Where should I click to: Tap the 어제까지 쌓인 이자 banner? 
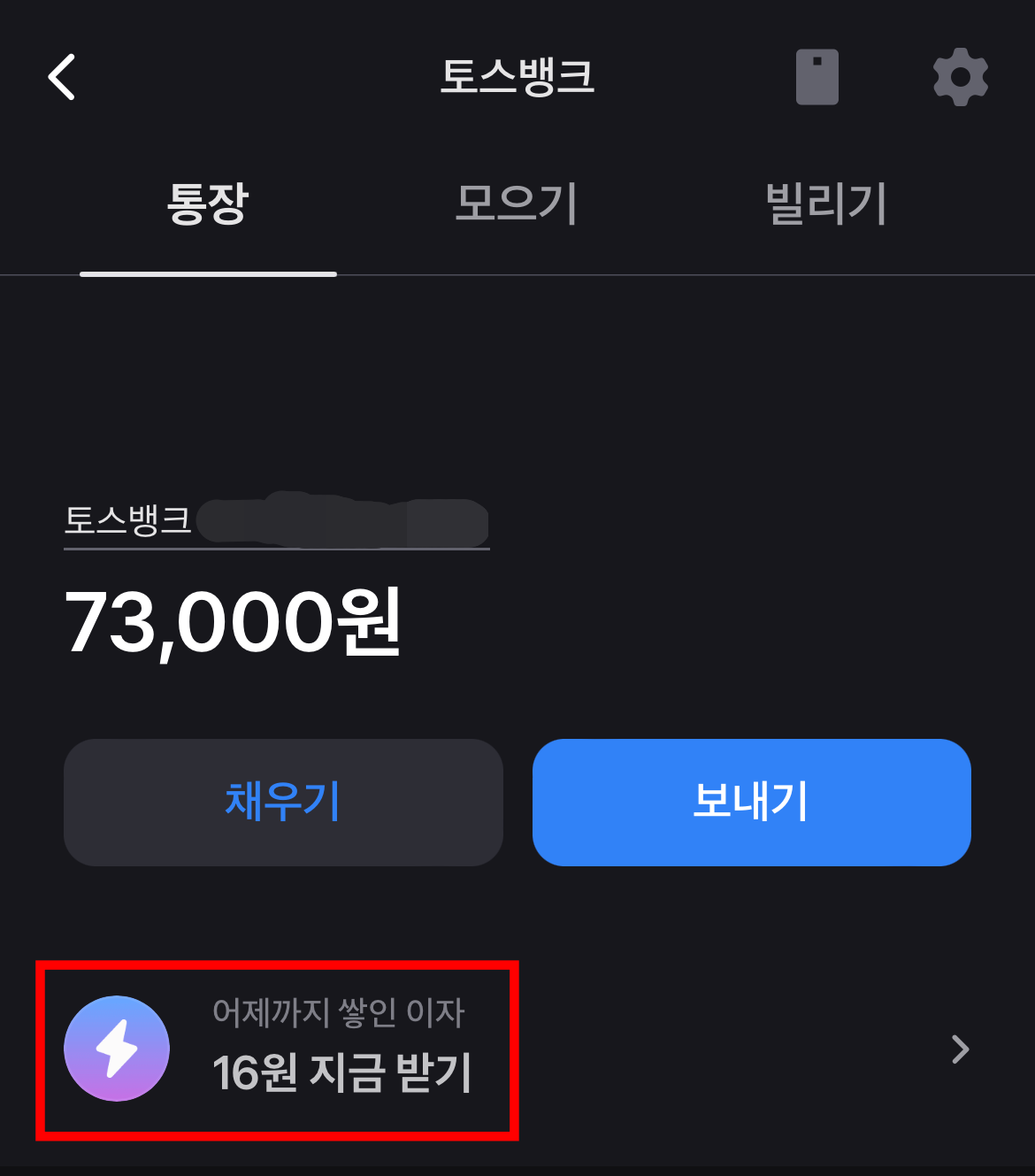[x=341, y=1013]
